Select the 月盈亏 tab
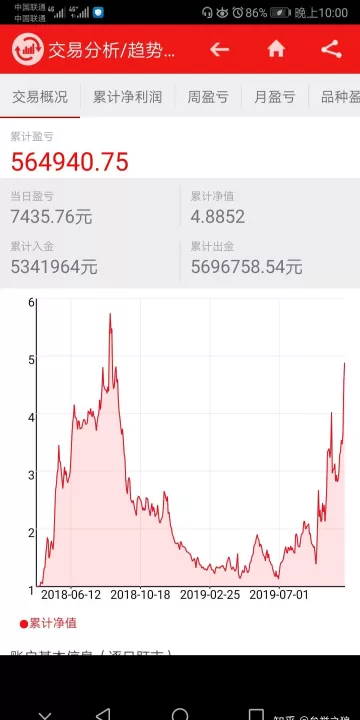The image size is (360, 720). pos(275,97)
